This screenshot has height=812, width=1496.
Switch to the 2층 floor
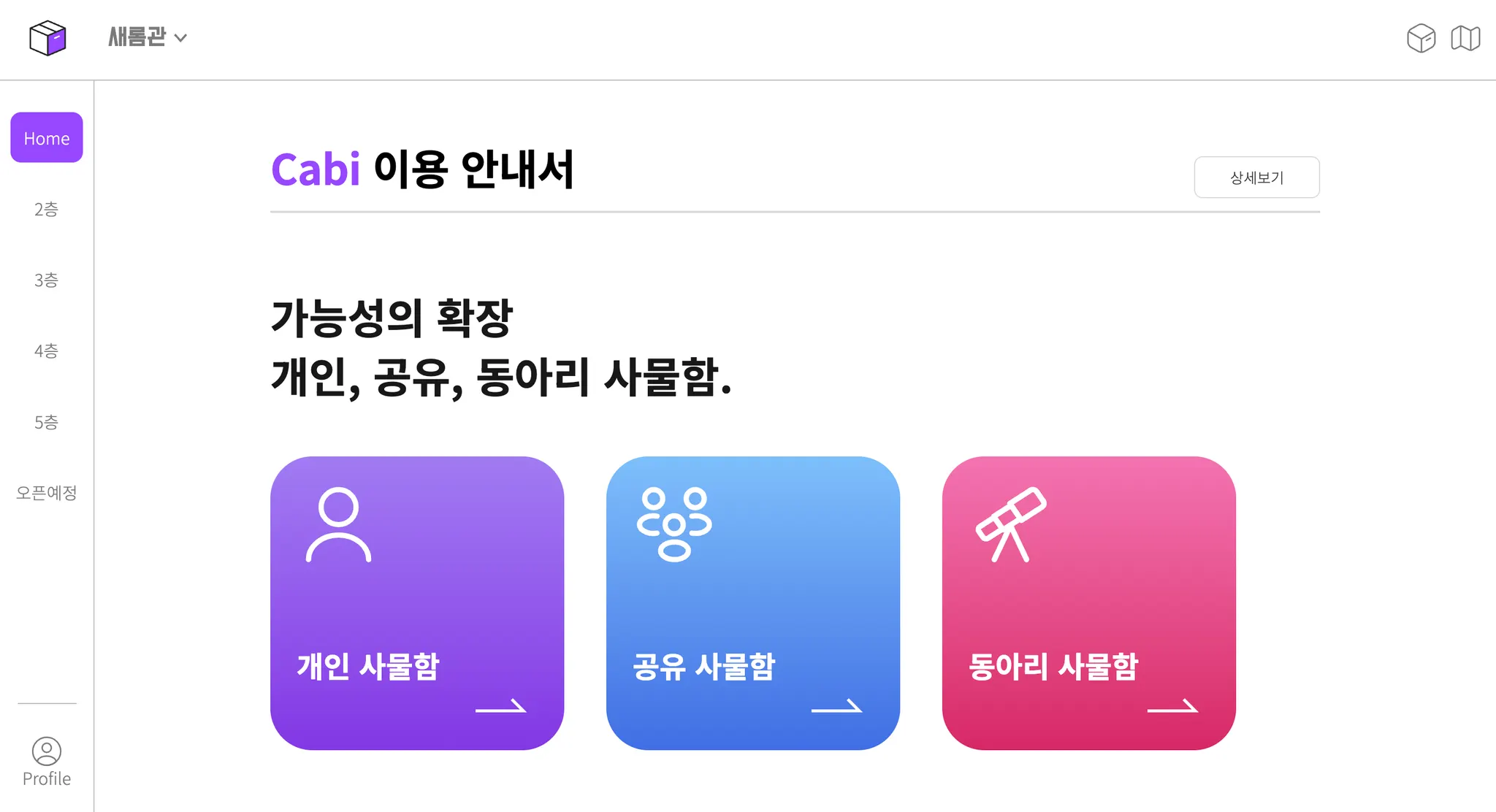tap(46, 210)
